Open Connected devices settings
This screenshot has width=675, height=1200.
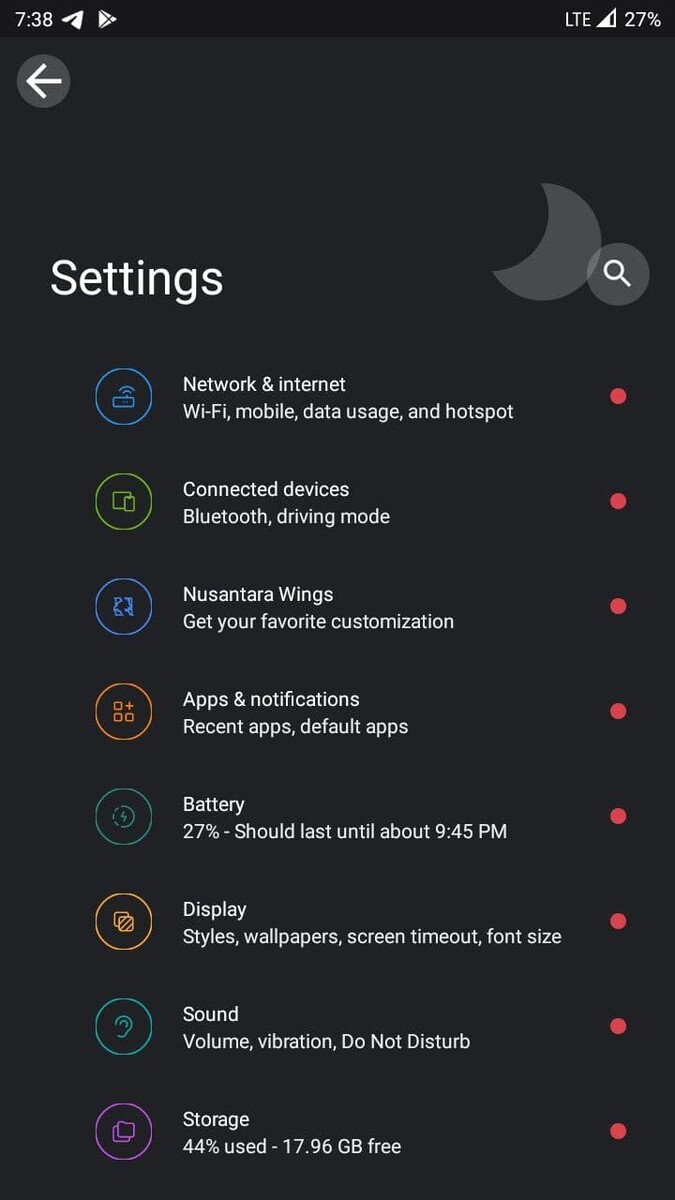point(286,503)
